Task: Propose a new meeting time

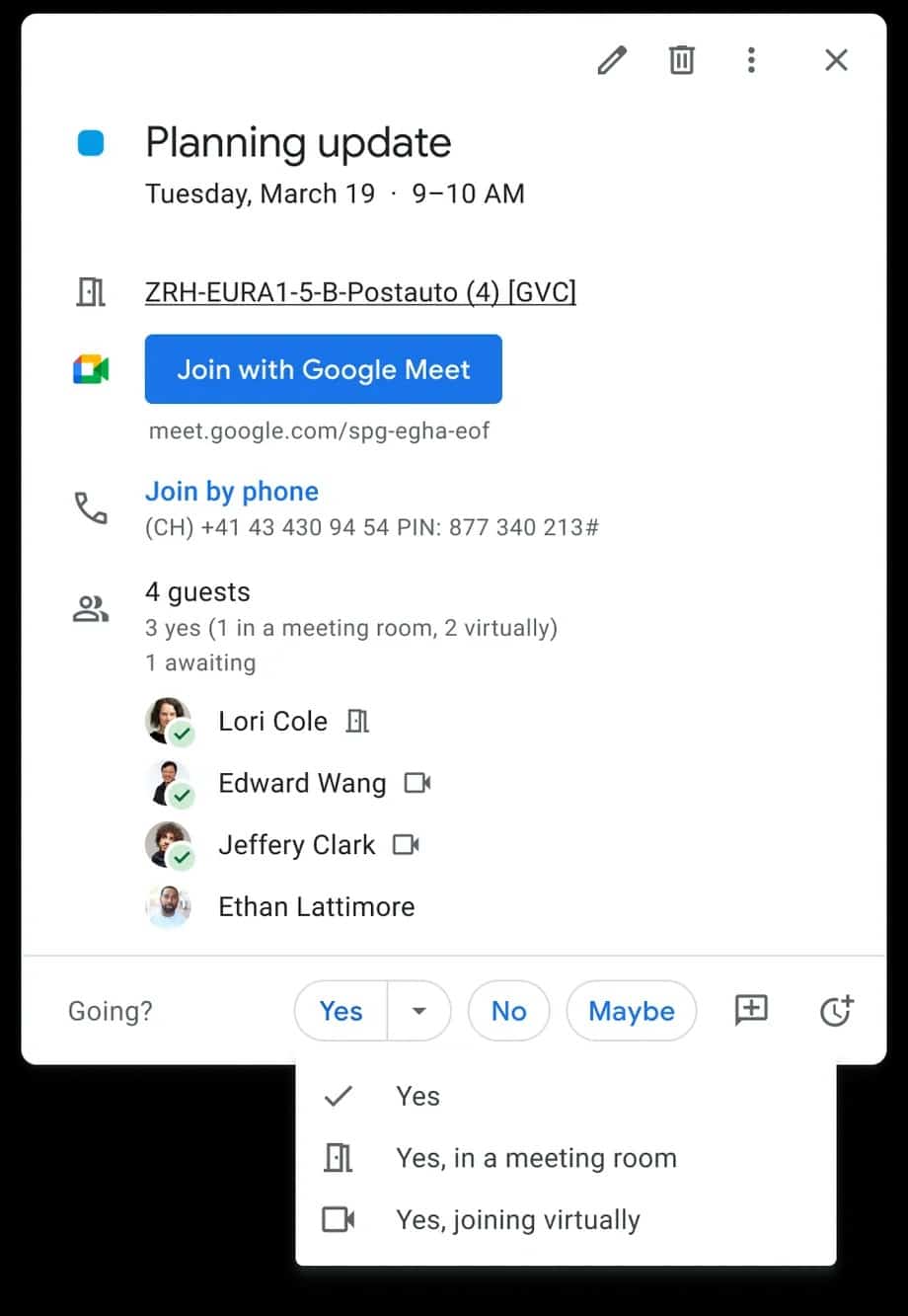Action: coord(836,1011)
